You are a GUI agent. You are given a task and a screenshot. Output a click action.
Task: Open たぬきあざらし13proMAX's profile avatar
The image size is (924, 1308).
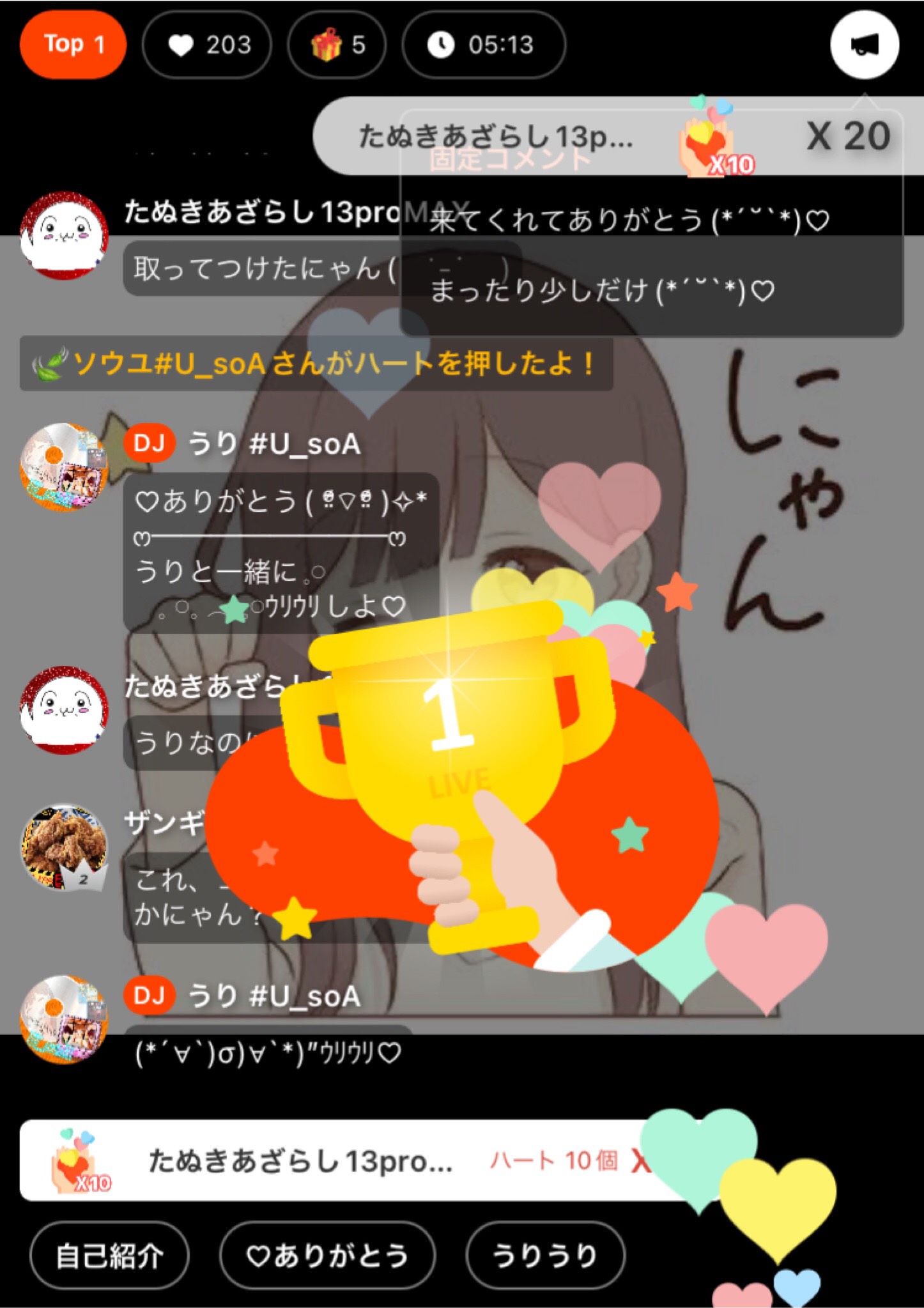point(64,236)
